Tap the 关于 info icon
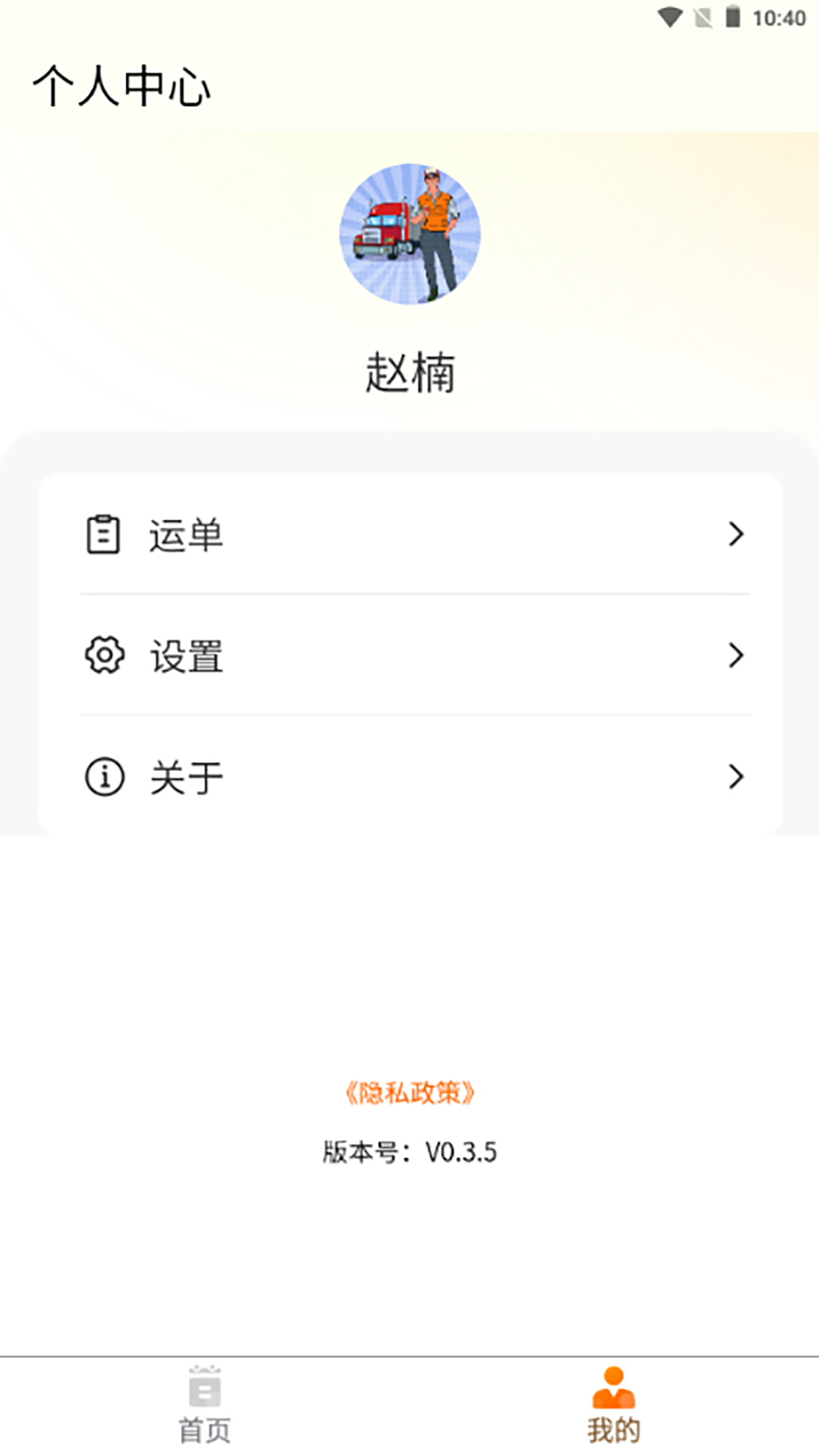 [102, 775]
